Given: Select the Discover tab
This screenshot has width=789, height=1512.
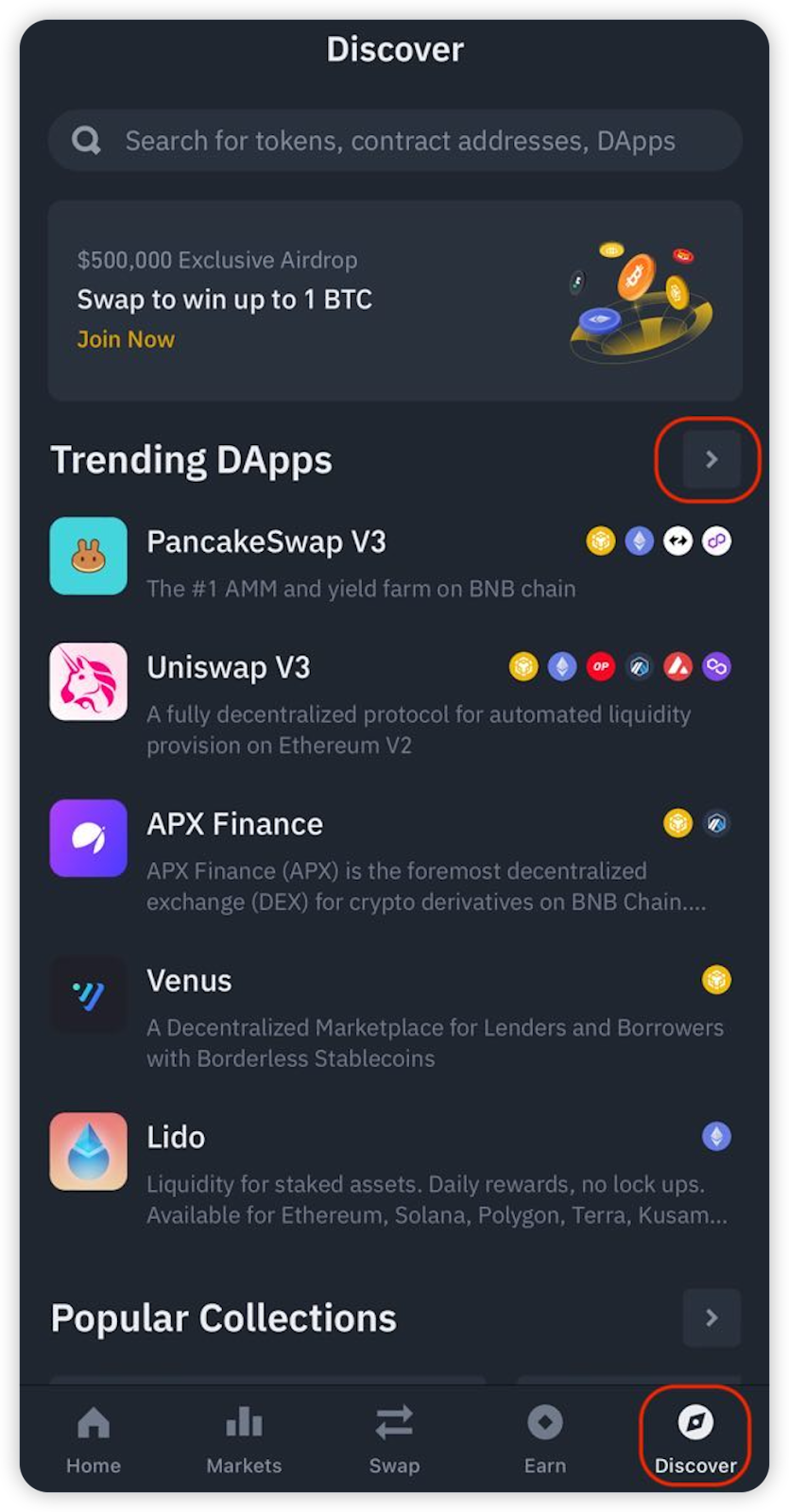Looking at the screenshot, I should (x=695, y=1438).
